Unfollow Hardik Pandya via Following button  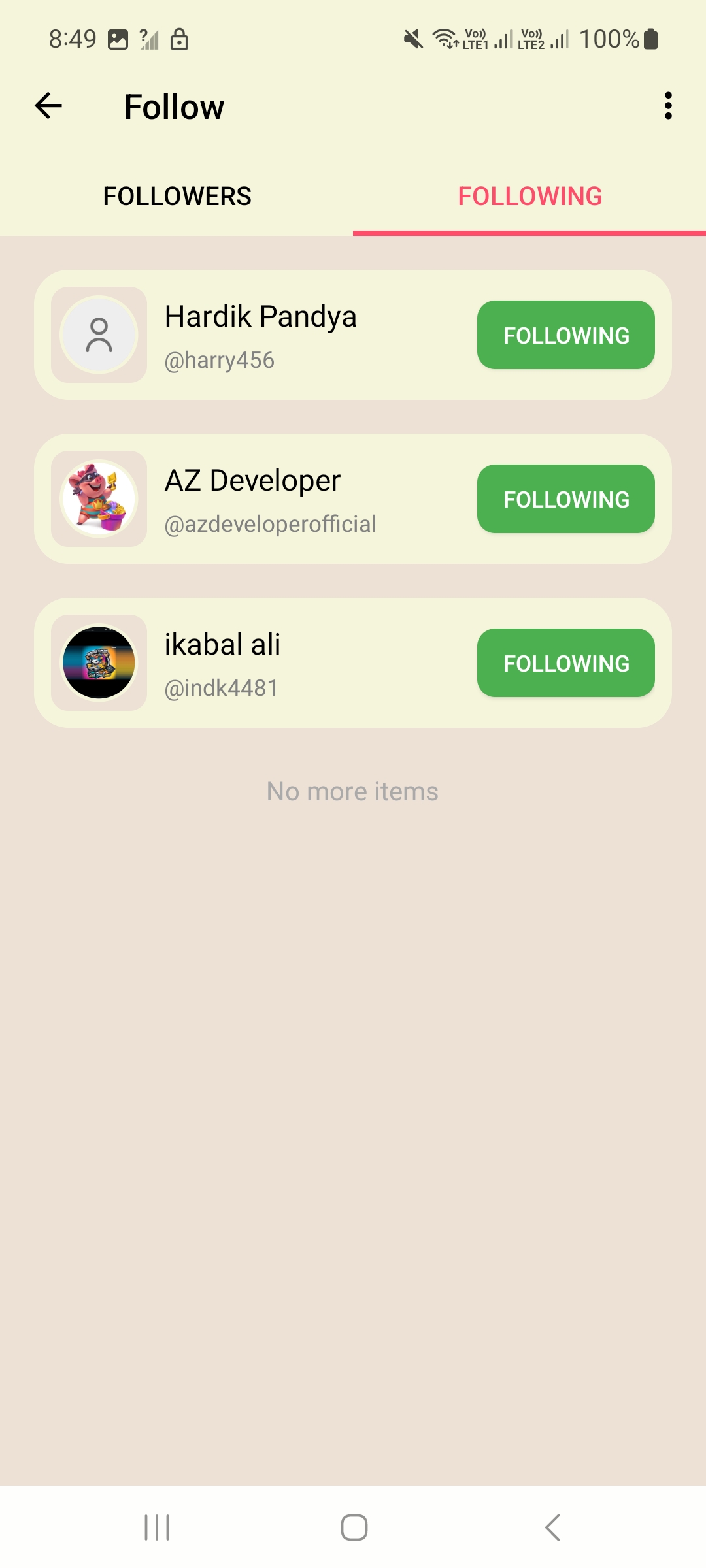click(x=566, y=335)
